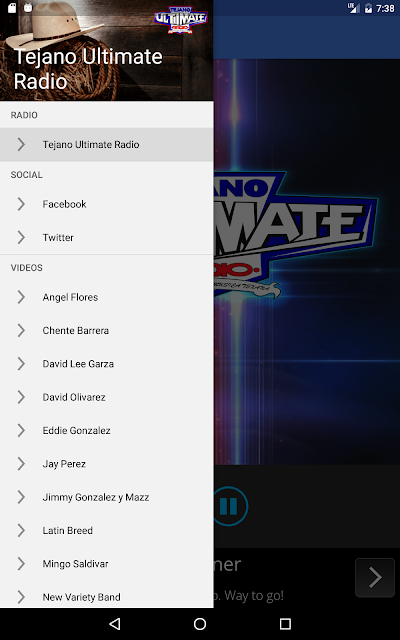Open Jay Perez videos

[x=107, y=464]
